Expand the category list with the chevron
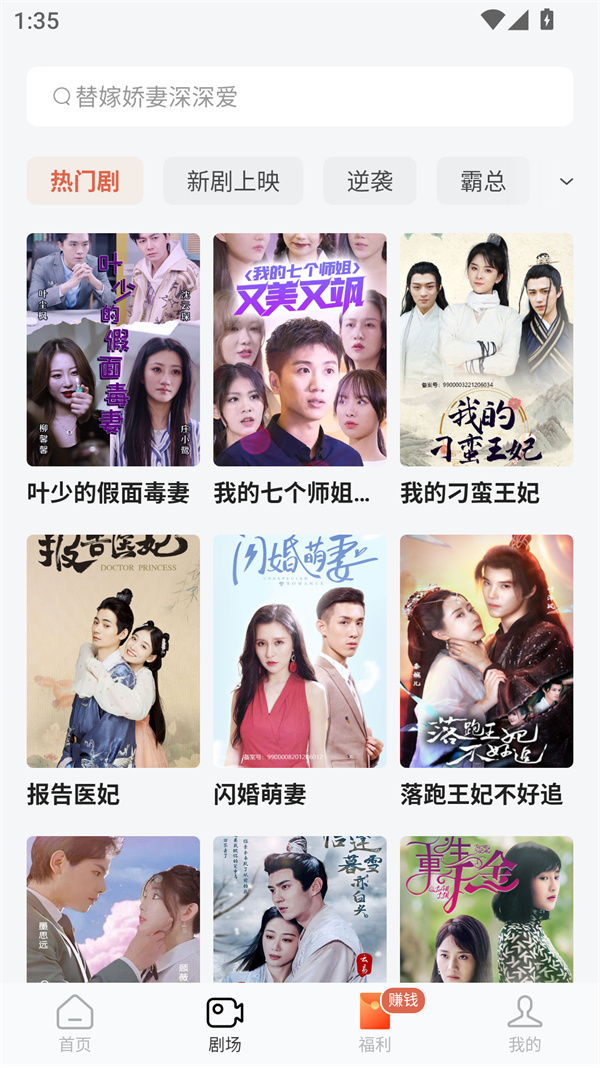 566,181
